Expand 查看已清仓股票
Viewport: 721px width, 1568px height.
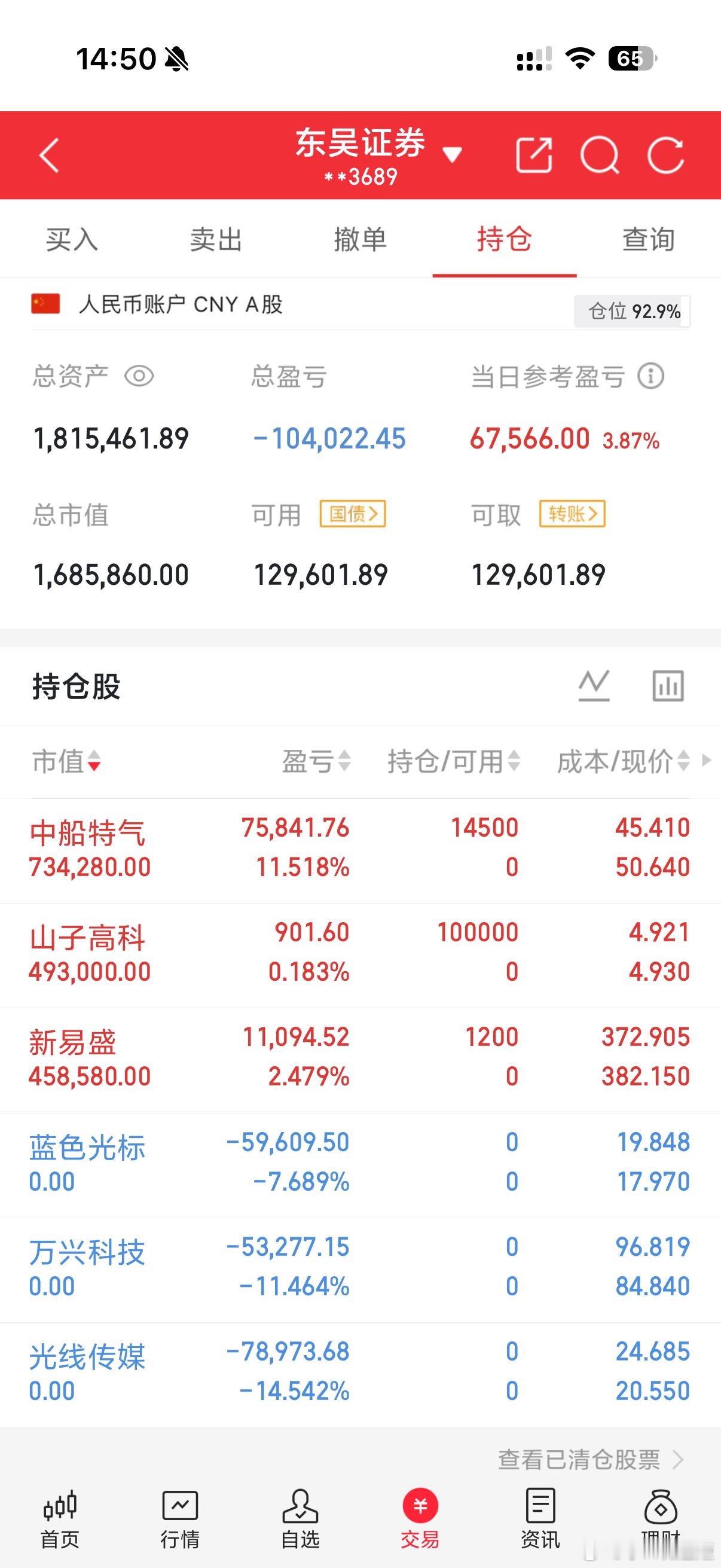click(585, 1460)
